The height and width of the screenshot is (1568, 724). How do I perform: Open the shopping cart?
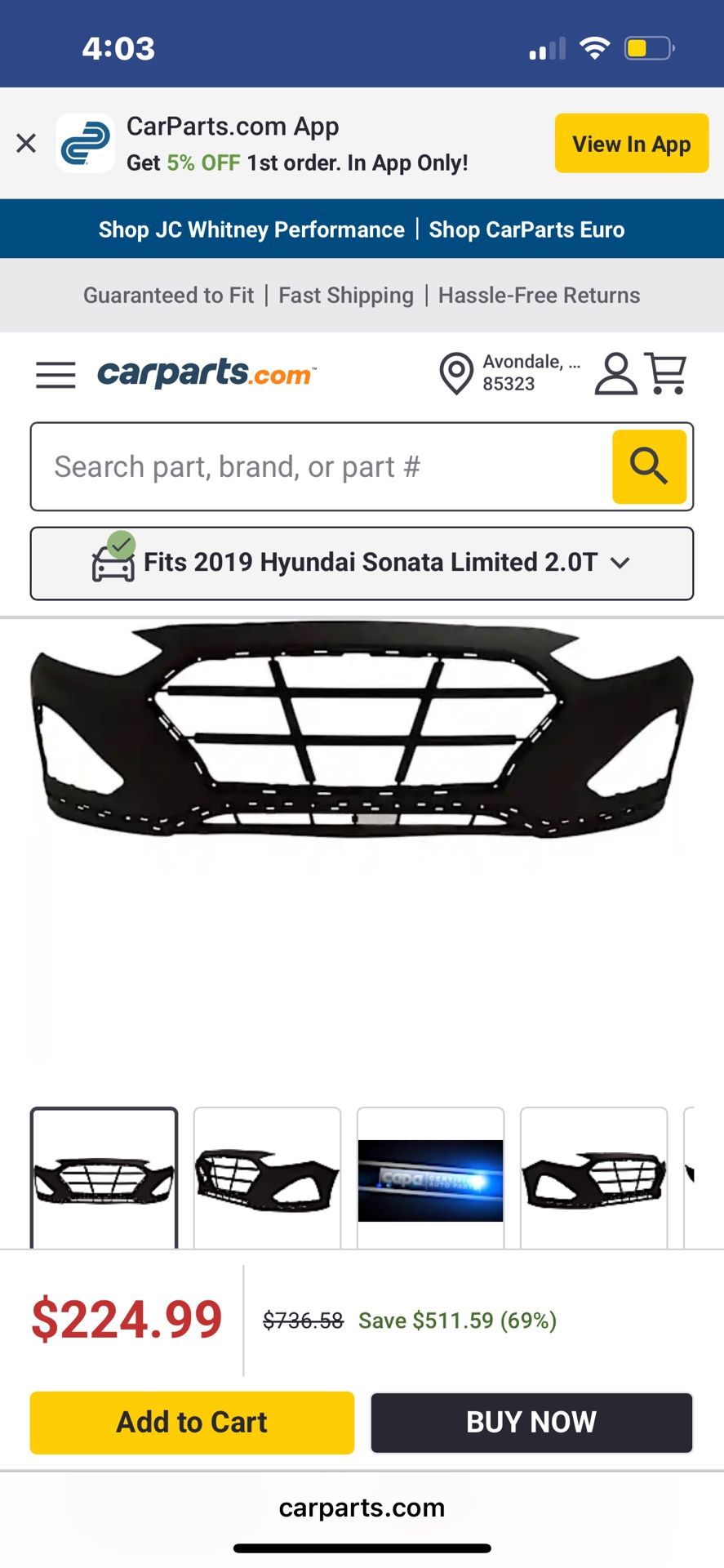point(666,373)
